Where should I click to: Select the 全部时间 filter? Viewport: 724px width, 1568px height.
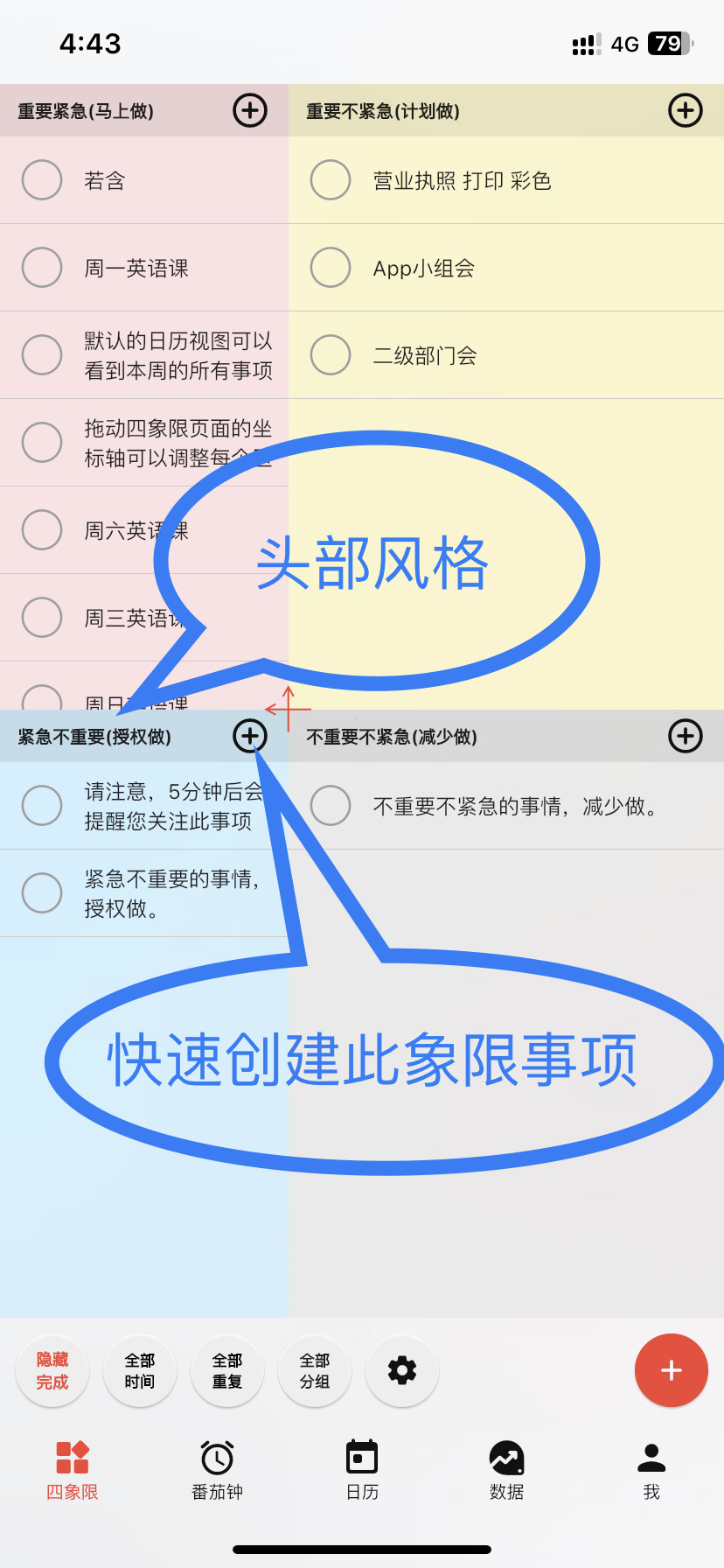(x=140, y=1370)
